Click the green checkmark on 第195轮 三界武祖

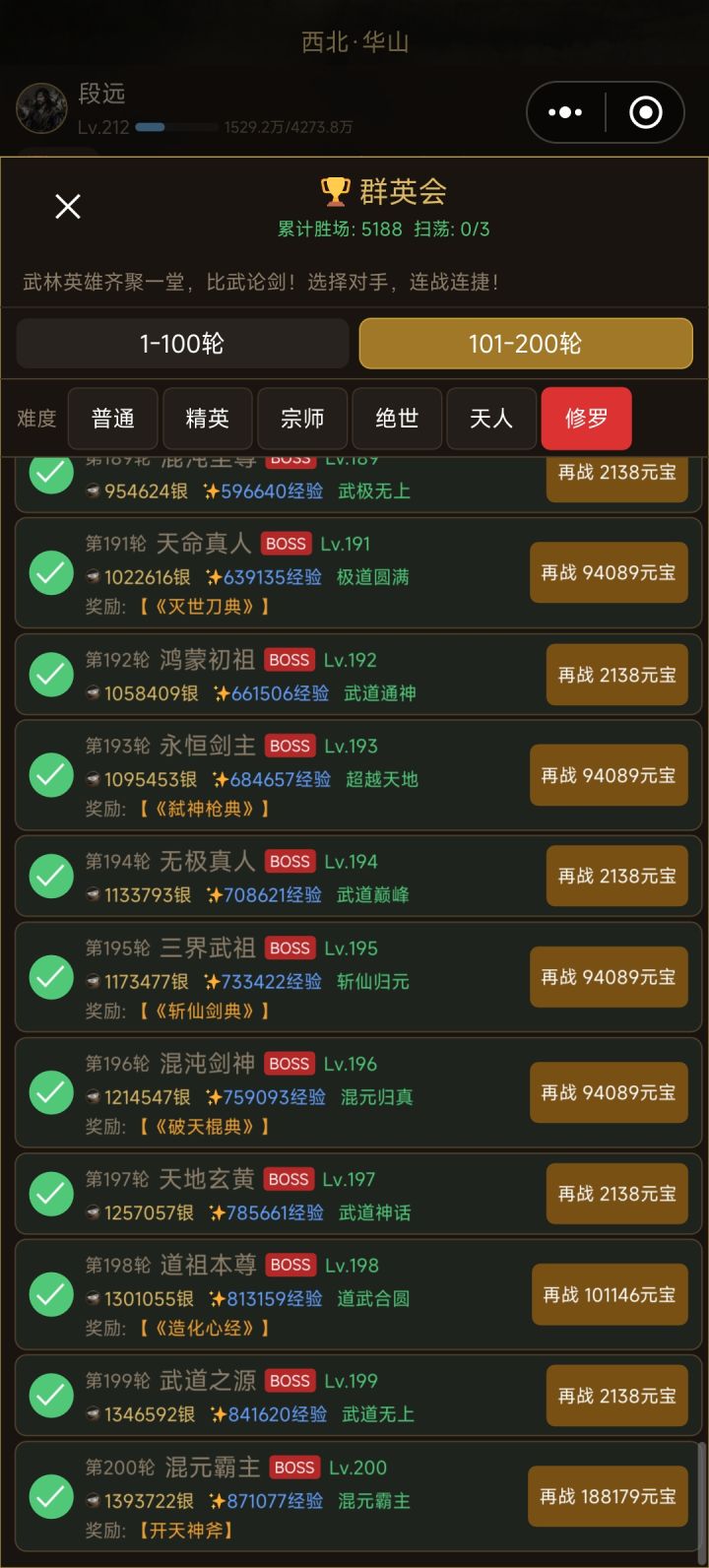pos(50,977)
